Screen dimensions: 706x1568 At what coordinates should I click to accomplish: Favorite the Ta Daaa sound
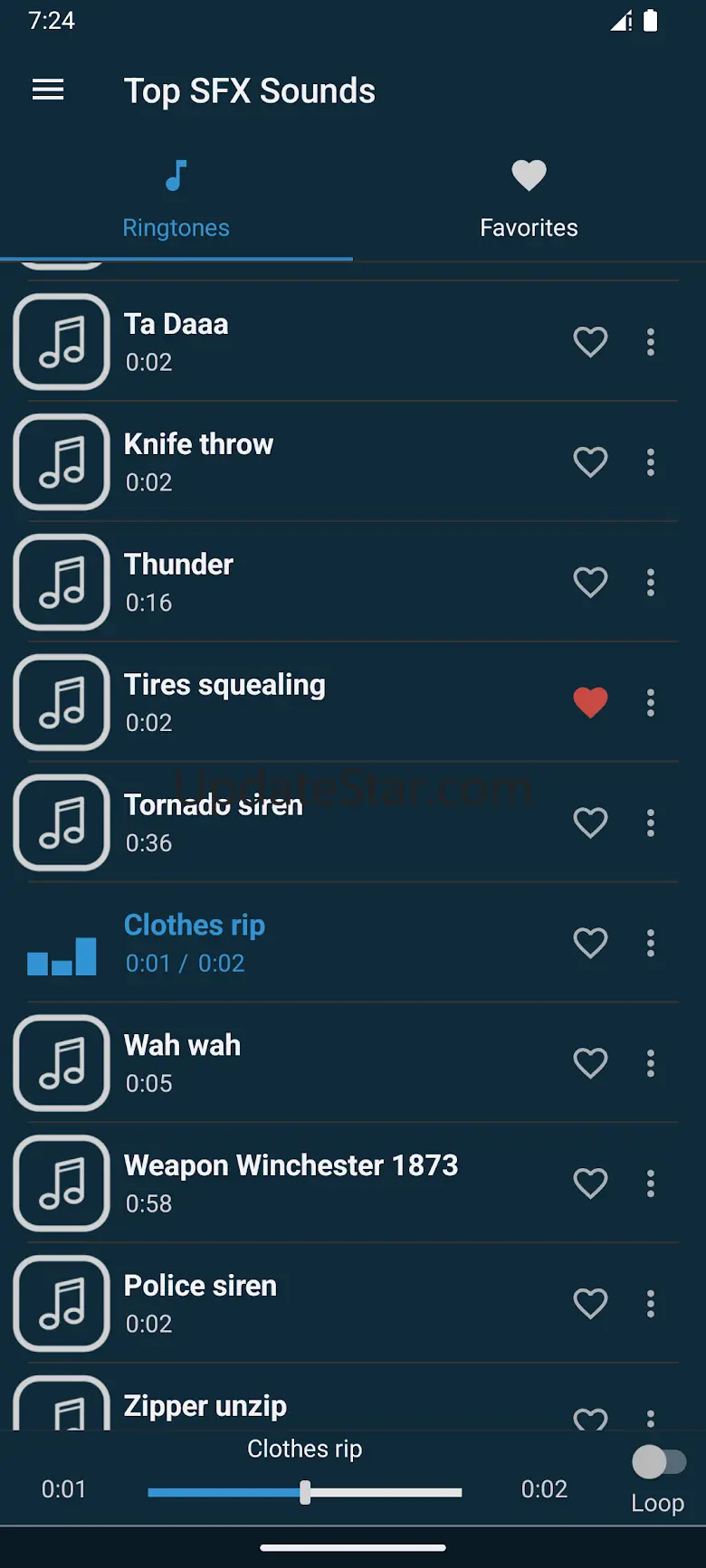pos(590,342)
